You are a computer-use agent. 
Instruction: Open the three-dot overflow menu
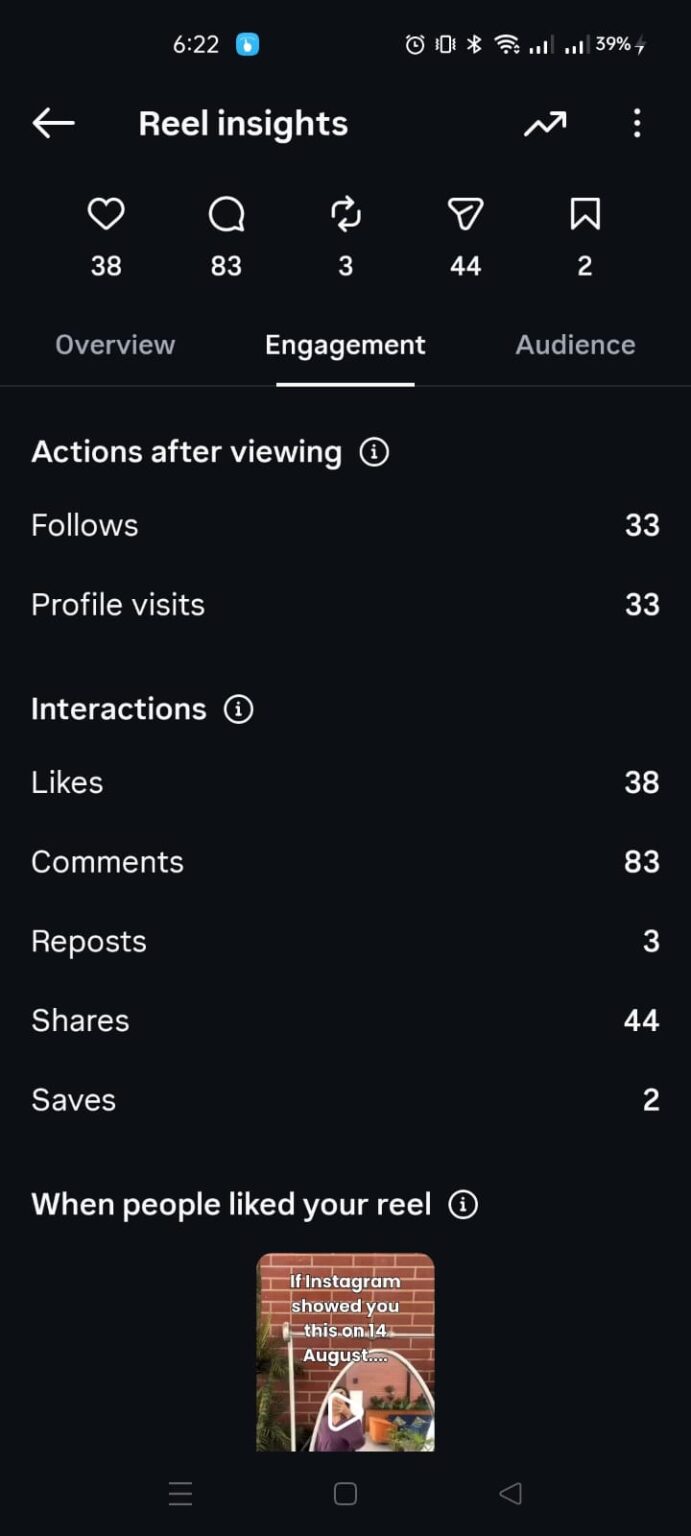pos(637,124)
